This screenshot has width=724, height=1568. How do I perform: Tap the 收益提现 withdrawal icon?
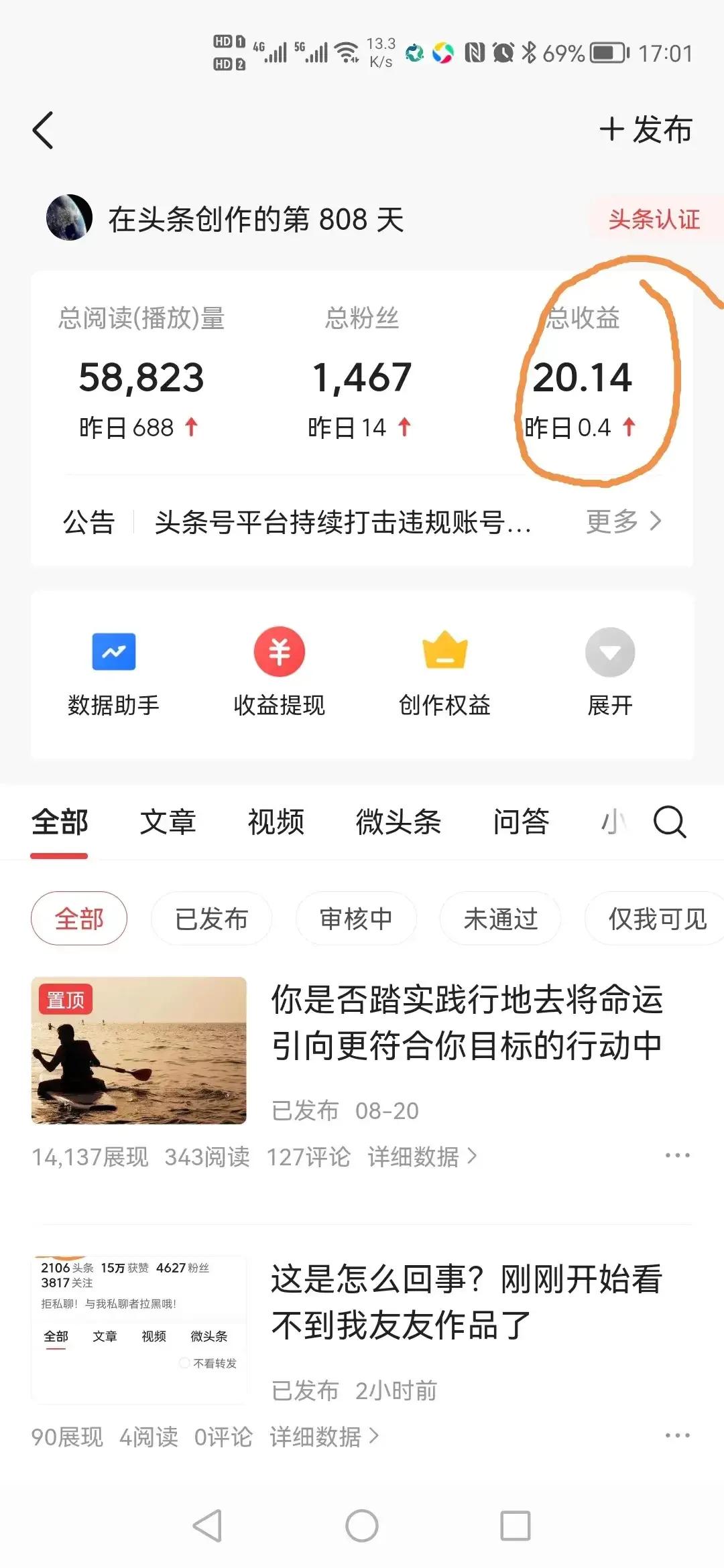tap(279, 670)
